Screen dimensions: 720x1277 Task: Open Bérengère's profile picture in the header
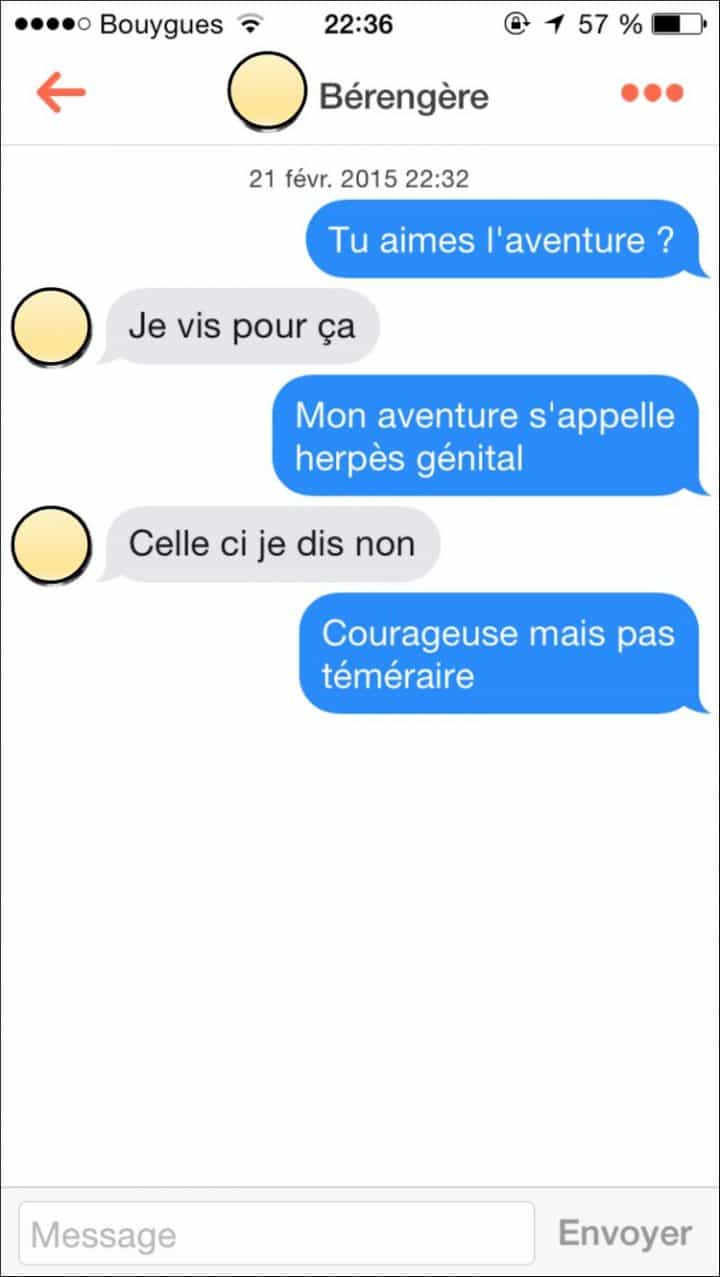(x=268, y=91)
